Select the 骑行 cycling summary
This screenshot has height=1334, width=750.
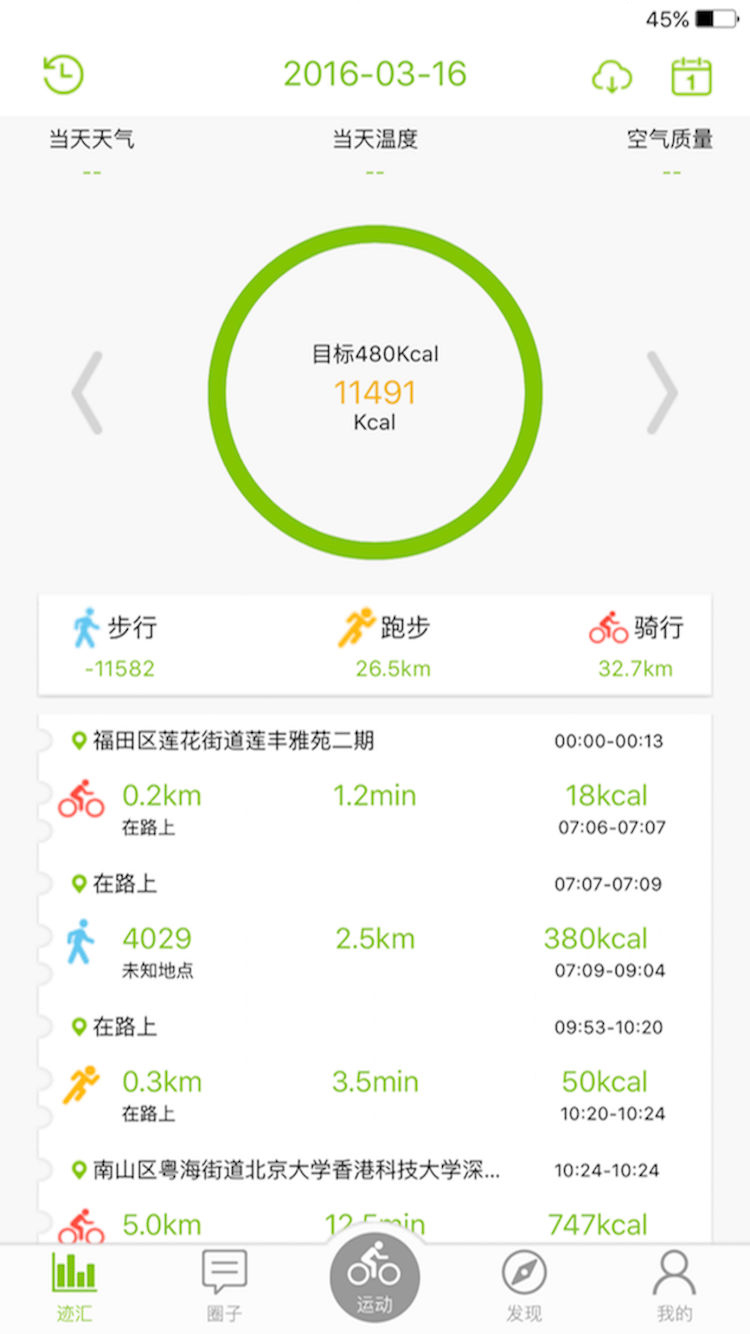[636, 645]
